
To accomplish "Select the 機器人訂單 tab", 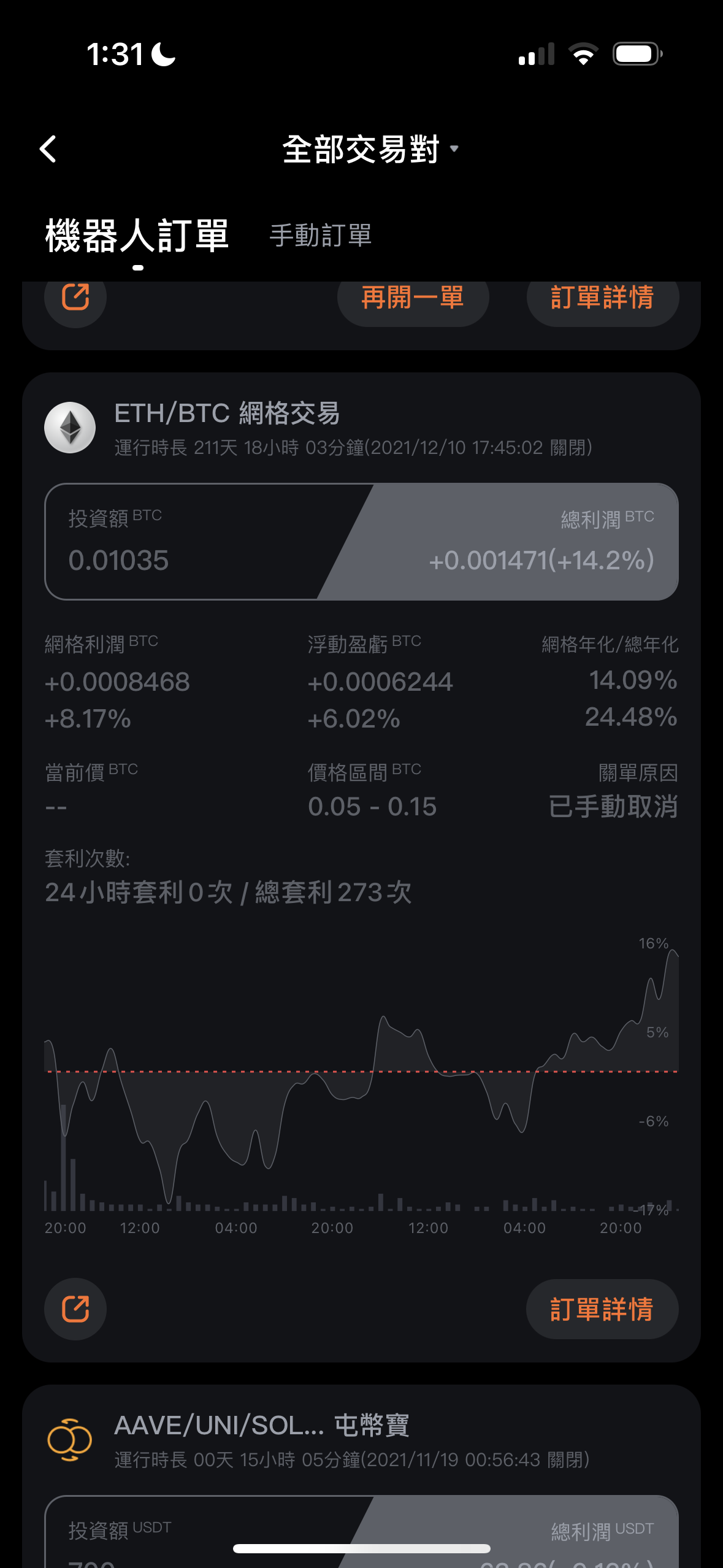I will pos(137,236).
